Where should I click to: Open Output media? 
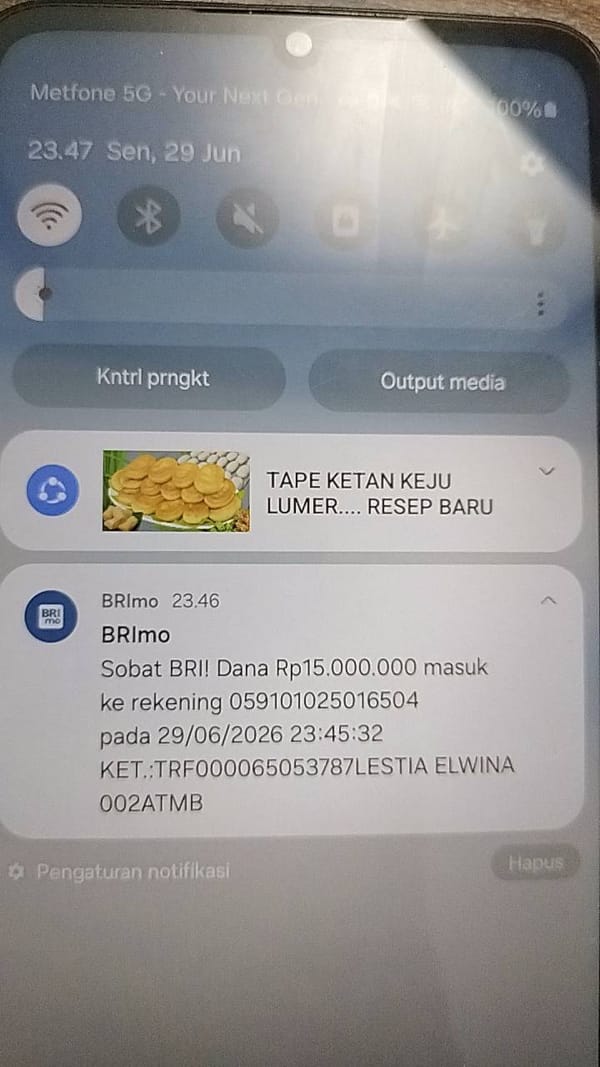pyautogui.click(x=440, y=382)
